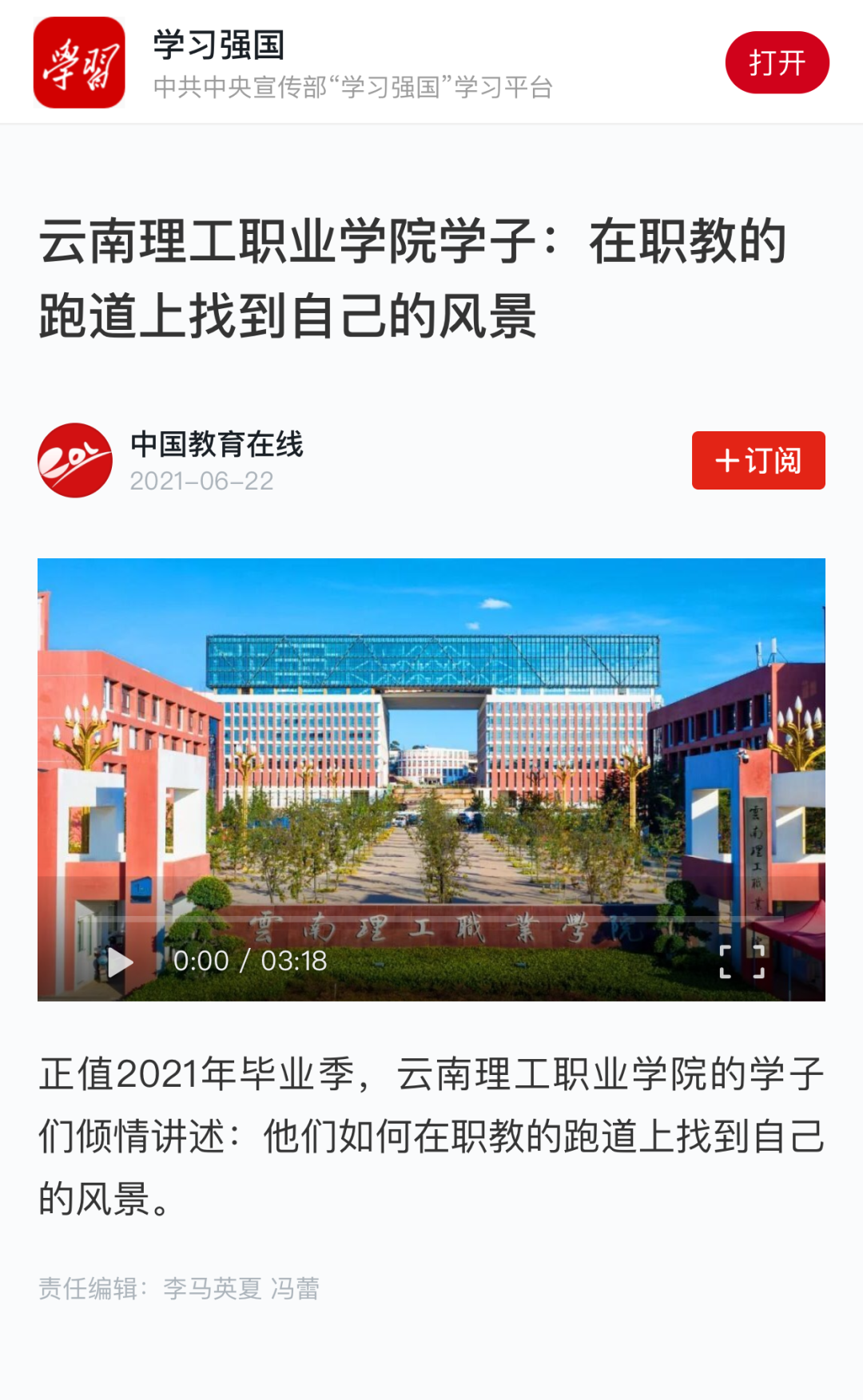Enter fullscreen video mode
Screen dimensions: 863x1400
(x=742, y=962)
